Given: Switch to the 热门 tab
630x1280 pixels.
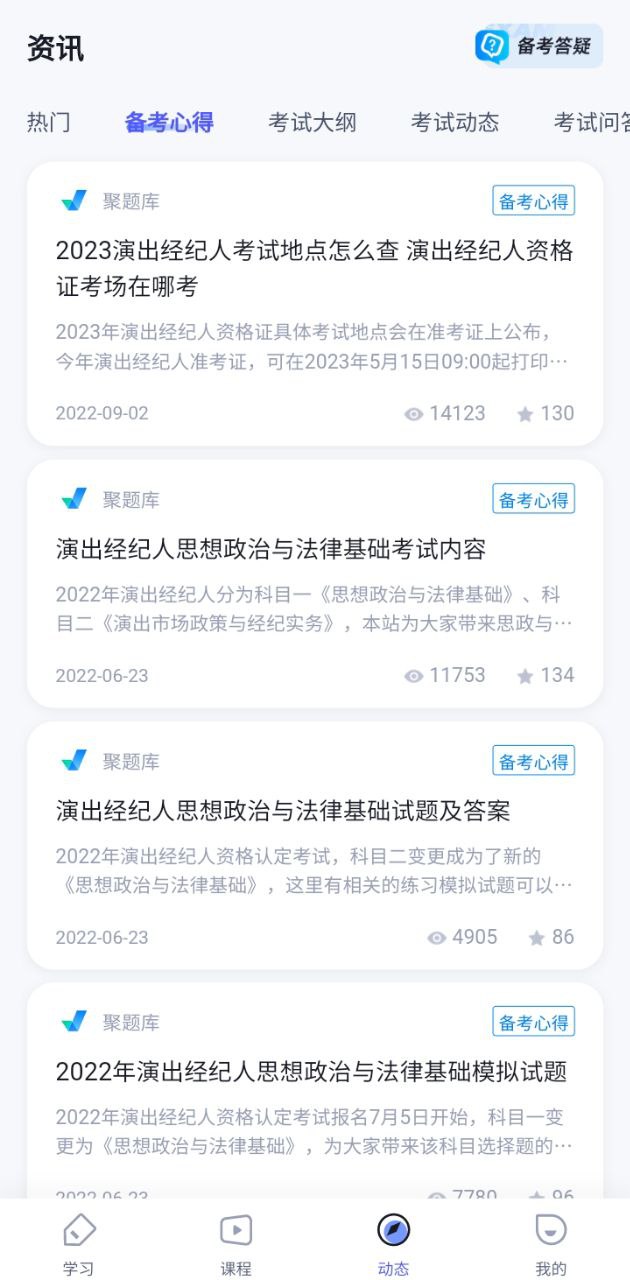Looking at the screenshot, I should tap(48, 123).
